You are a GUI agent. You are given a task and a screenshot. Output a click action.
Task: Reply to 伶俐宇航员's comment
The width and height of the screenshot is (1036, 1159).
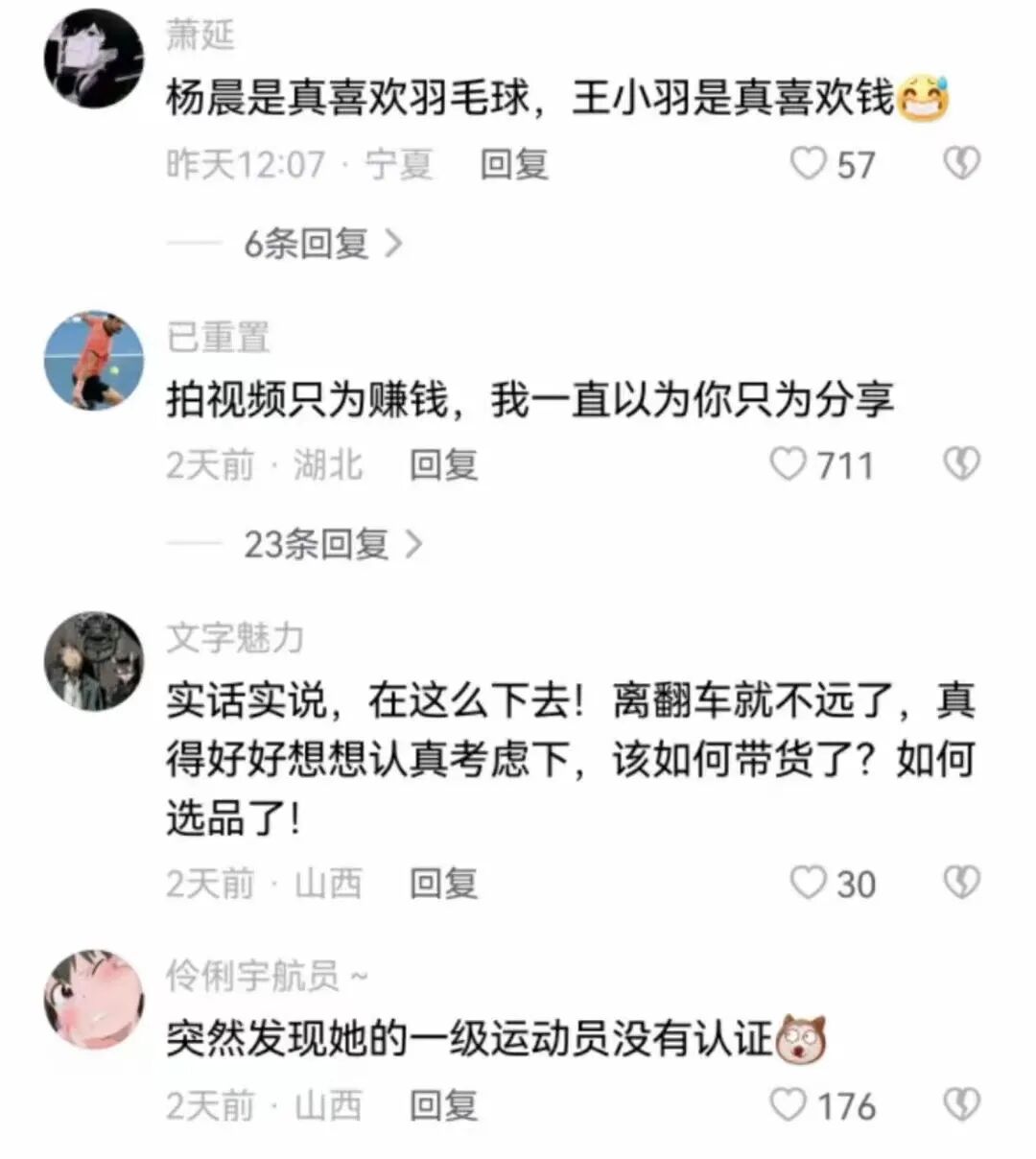[x=444, y=1105]
